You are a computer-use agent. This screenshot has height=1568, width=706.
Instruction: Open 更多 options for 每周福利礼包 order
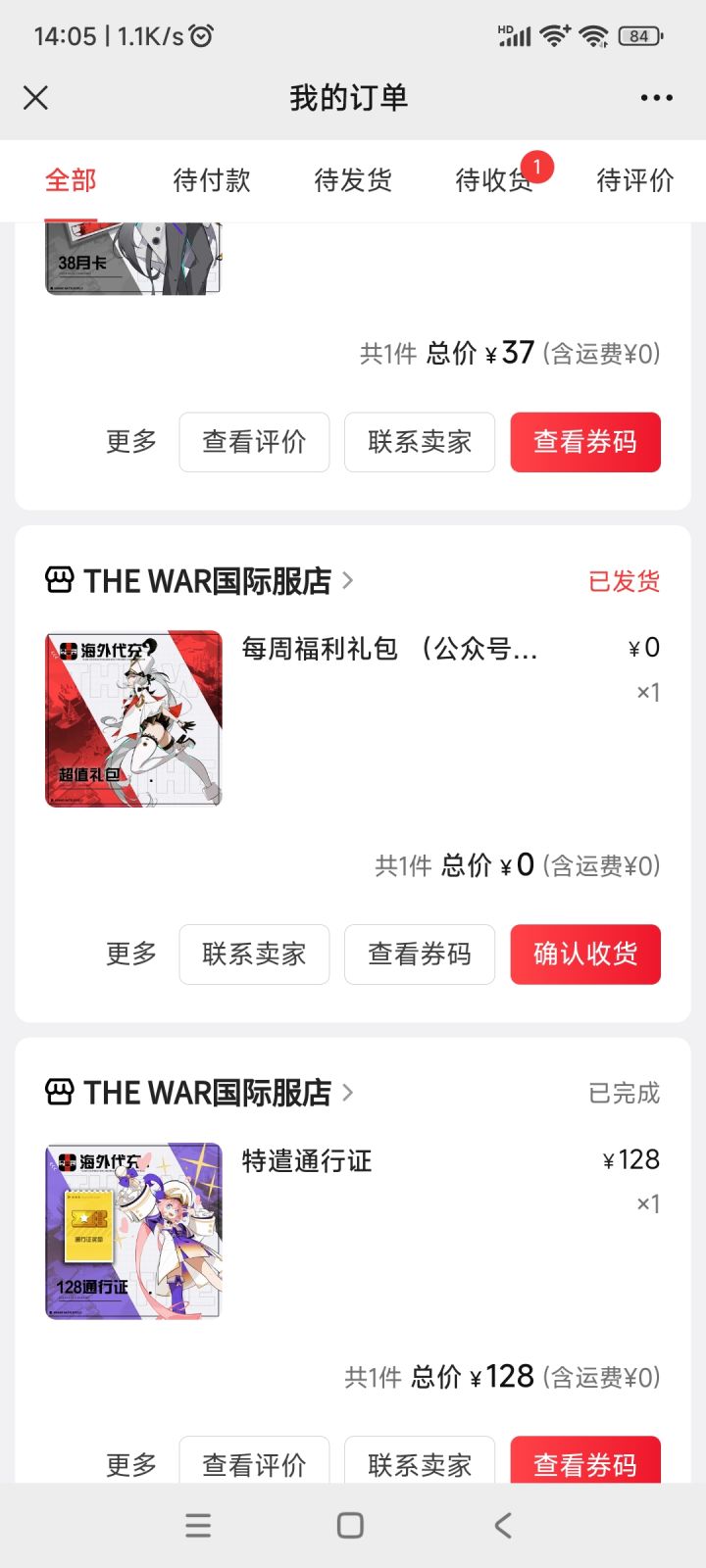(x=131, y=954)
